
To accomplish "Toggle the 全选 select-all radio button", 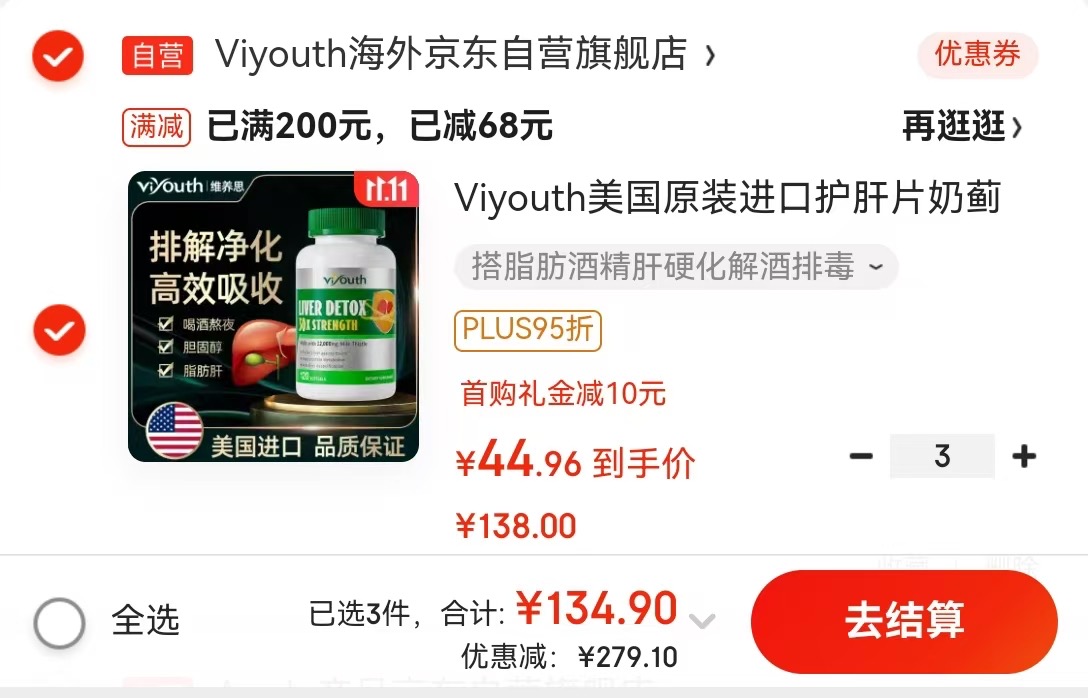I will click(x=60, y=622).
